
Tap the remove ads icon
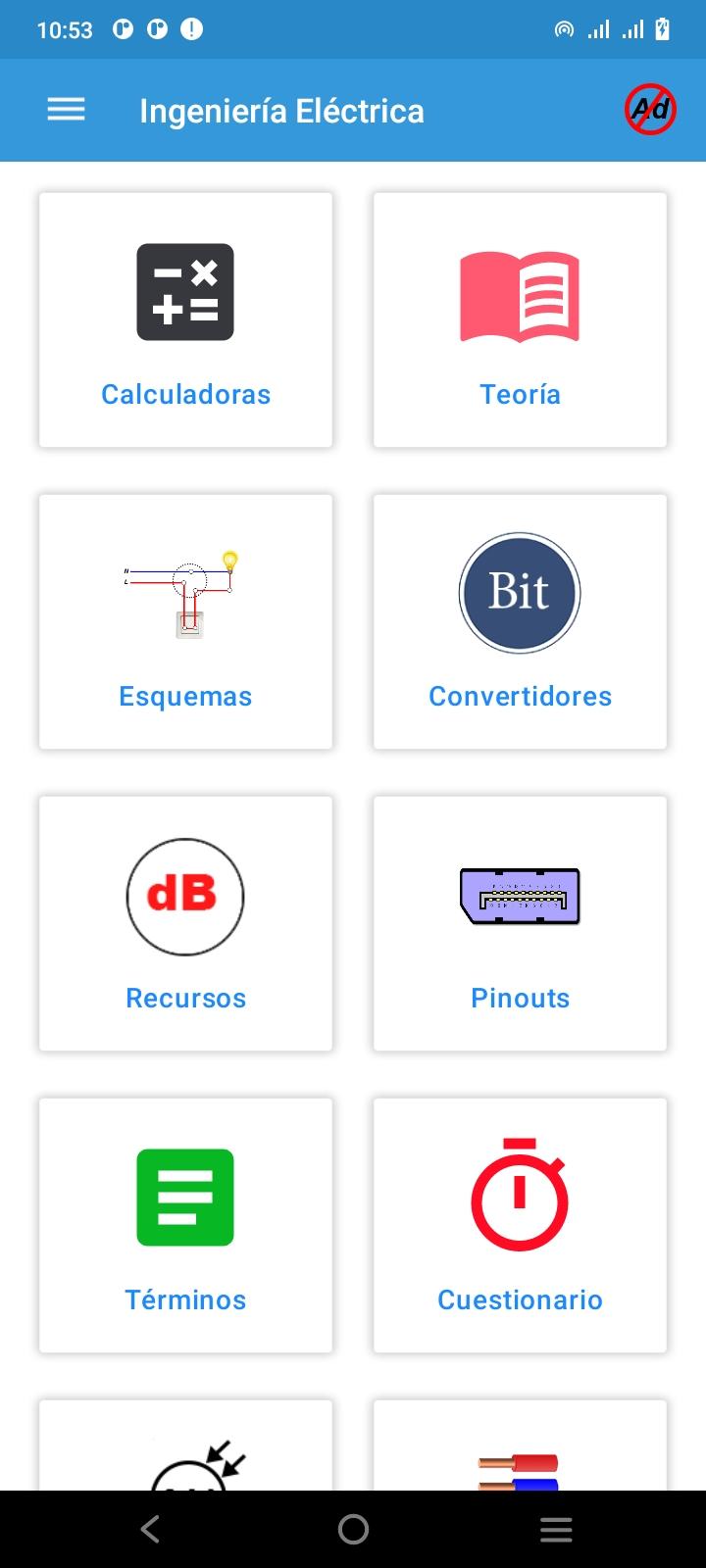click(x=651, y=109)
